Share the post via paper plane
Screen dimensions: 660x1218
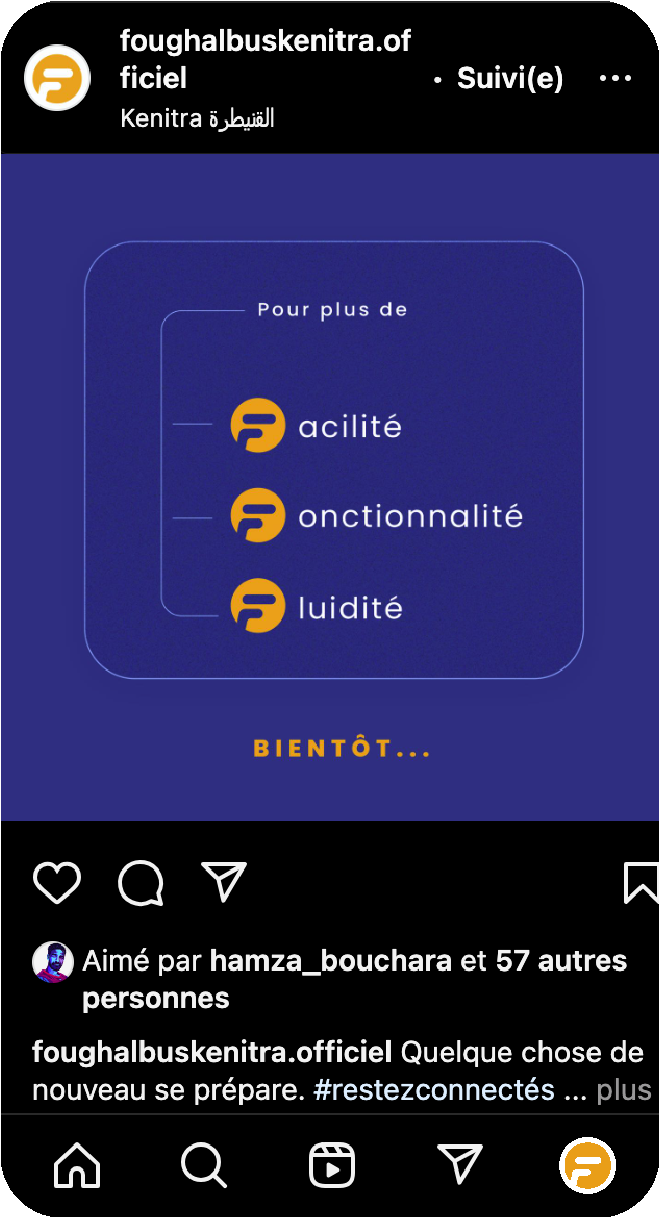pyautogui.click(x=223, y=883)
